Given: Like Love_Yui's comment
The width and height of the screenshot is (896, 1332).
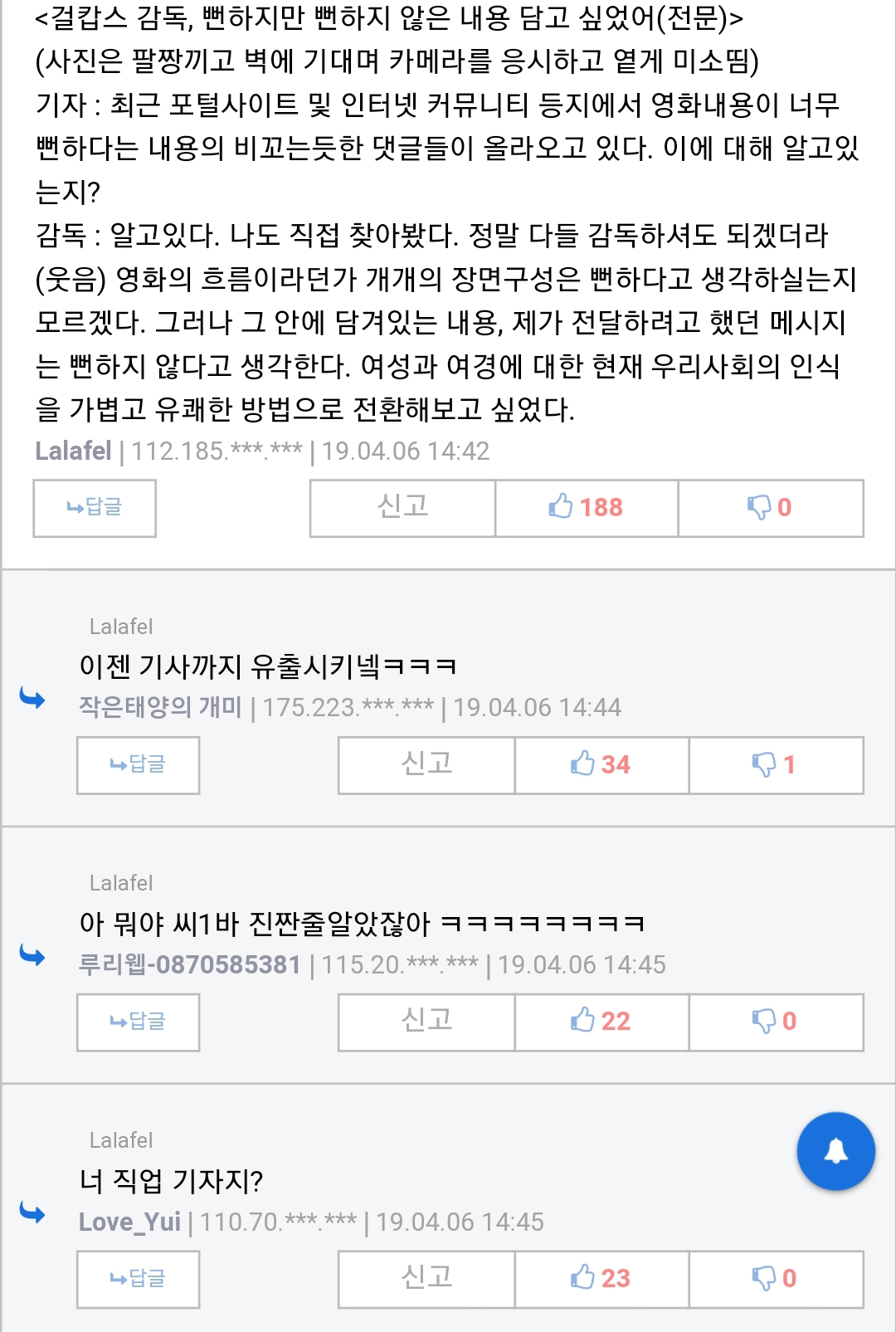Looking at the screenshot, I should pos(601,1279).
